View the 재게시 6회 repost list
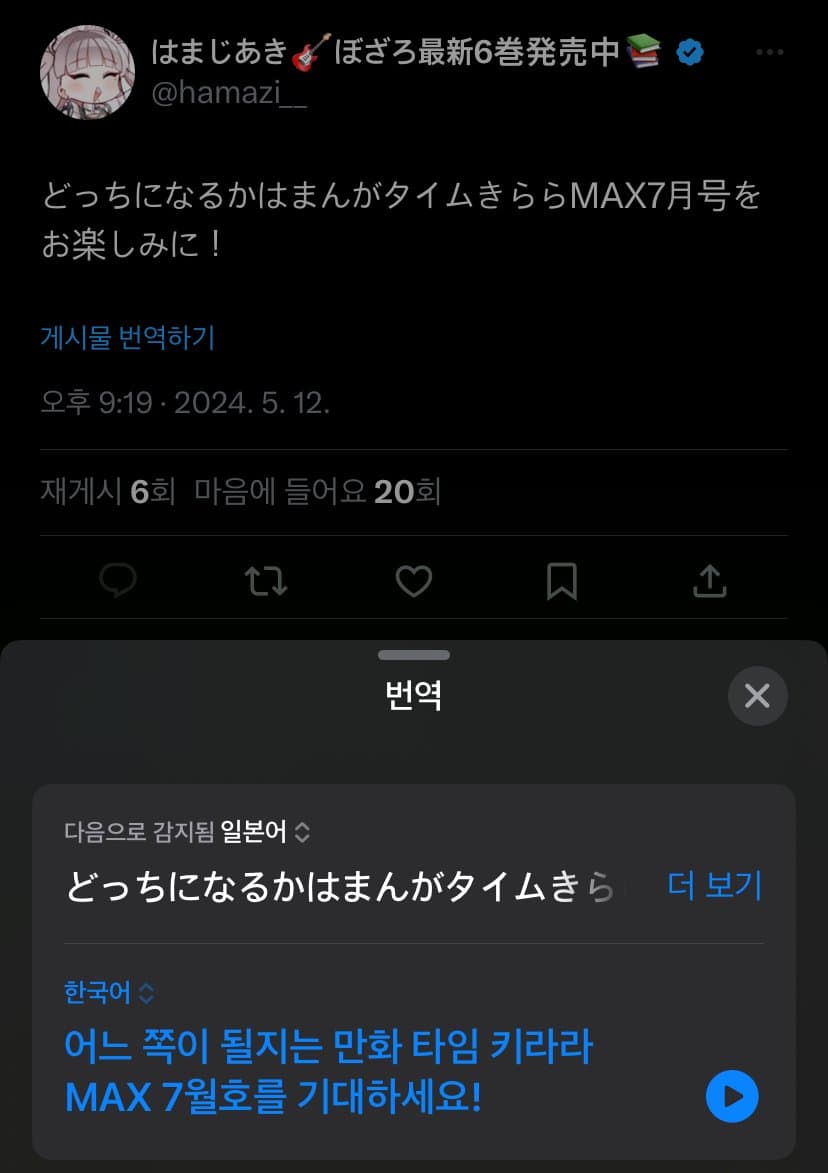 tap(108, 491)
